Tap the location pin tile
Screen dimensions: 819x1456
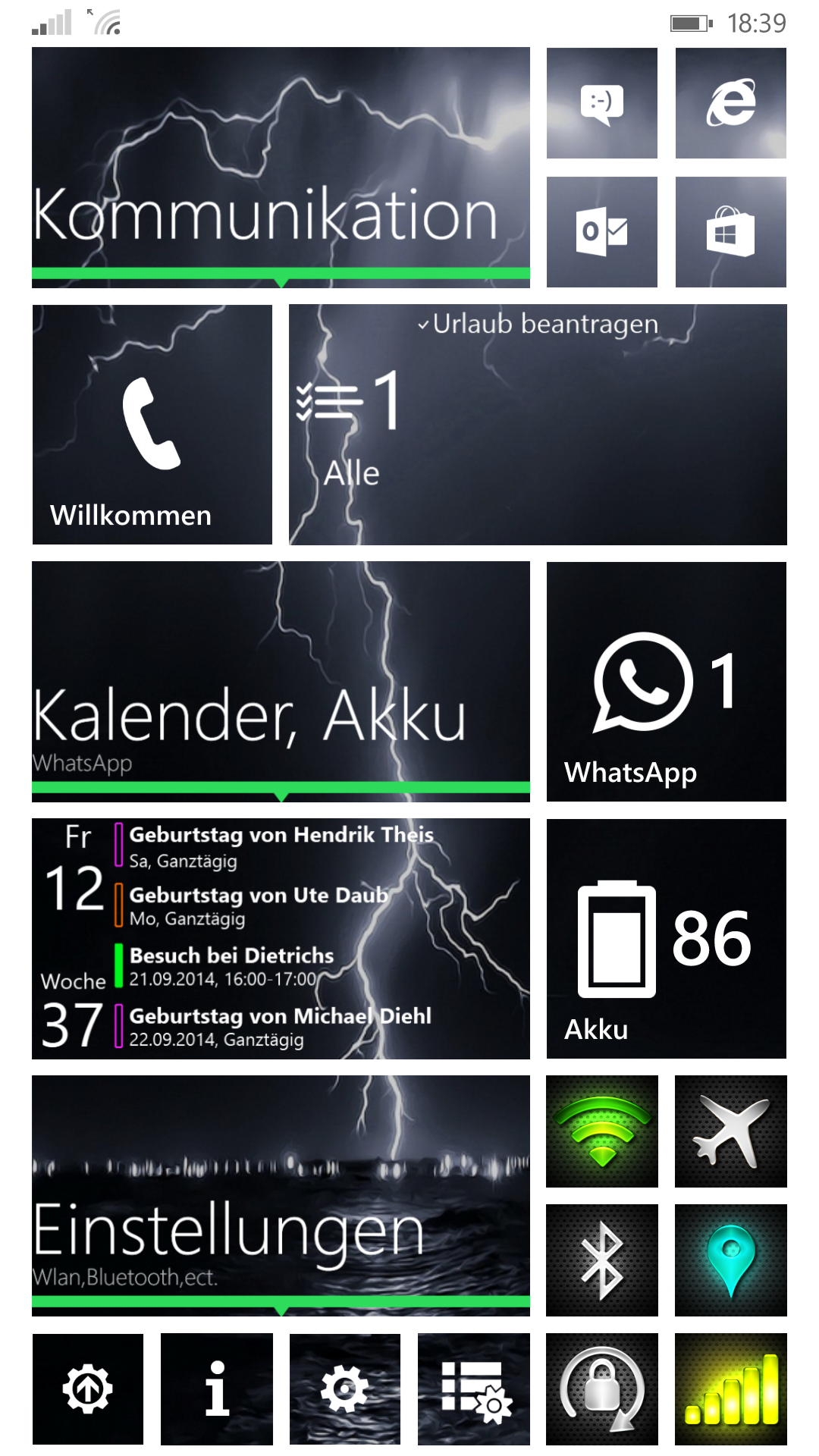730,1260
